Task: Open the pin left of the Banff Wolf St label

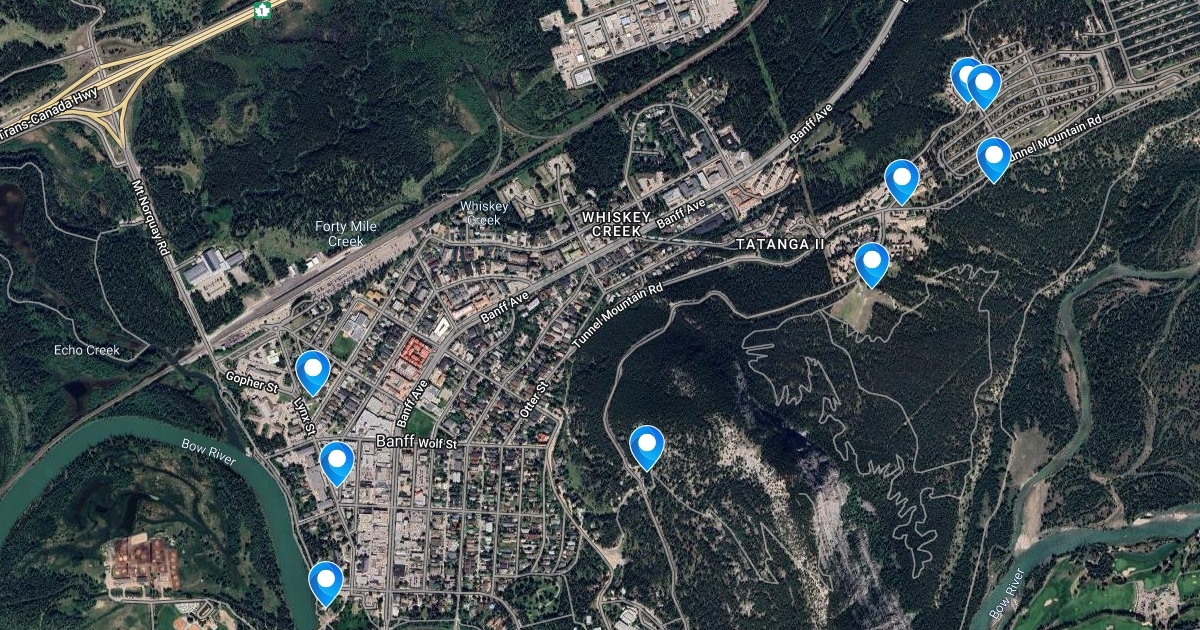Action: click(x=337, y=462)
